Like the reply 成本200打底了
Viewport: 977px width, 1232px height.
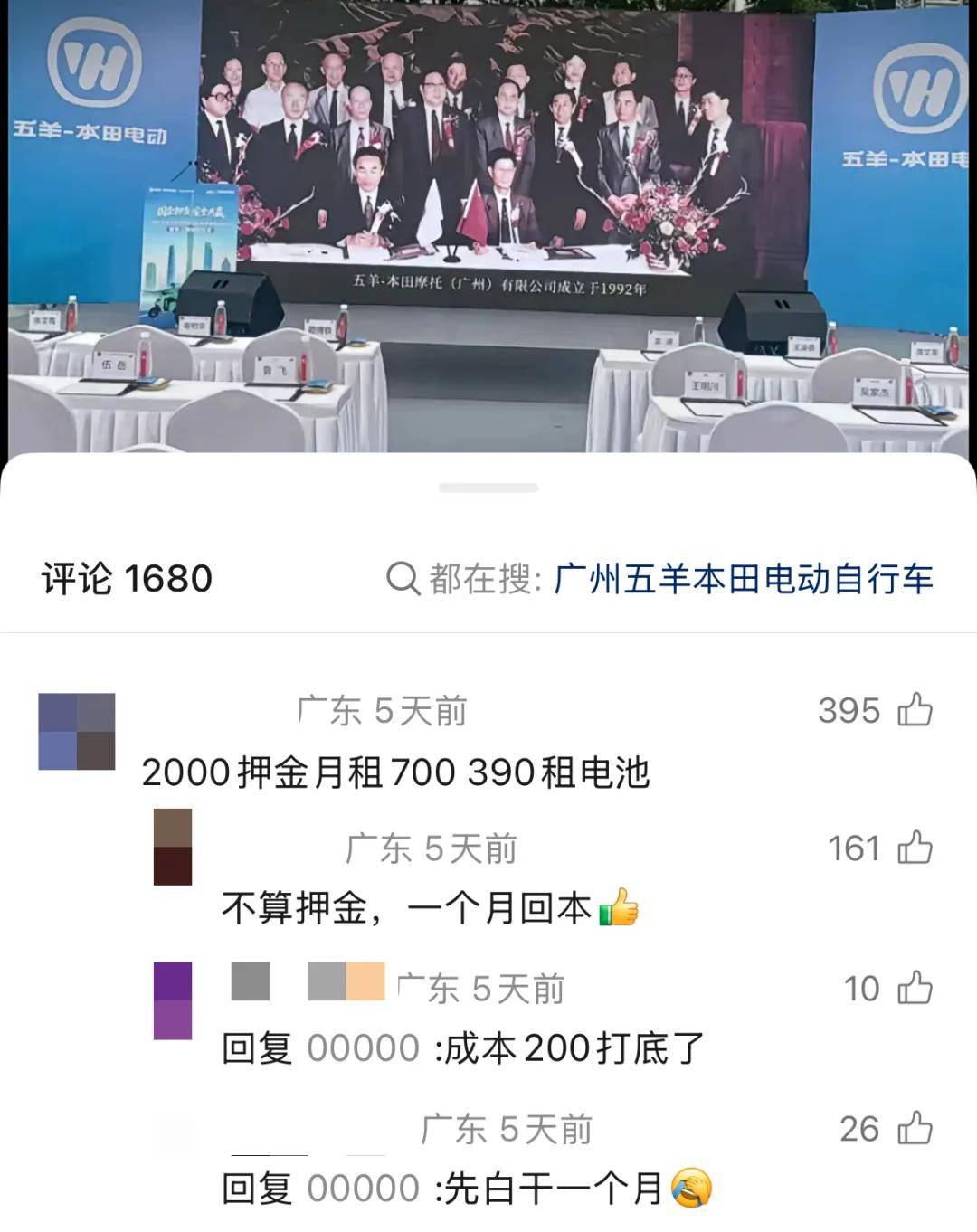pos(915,989)
